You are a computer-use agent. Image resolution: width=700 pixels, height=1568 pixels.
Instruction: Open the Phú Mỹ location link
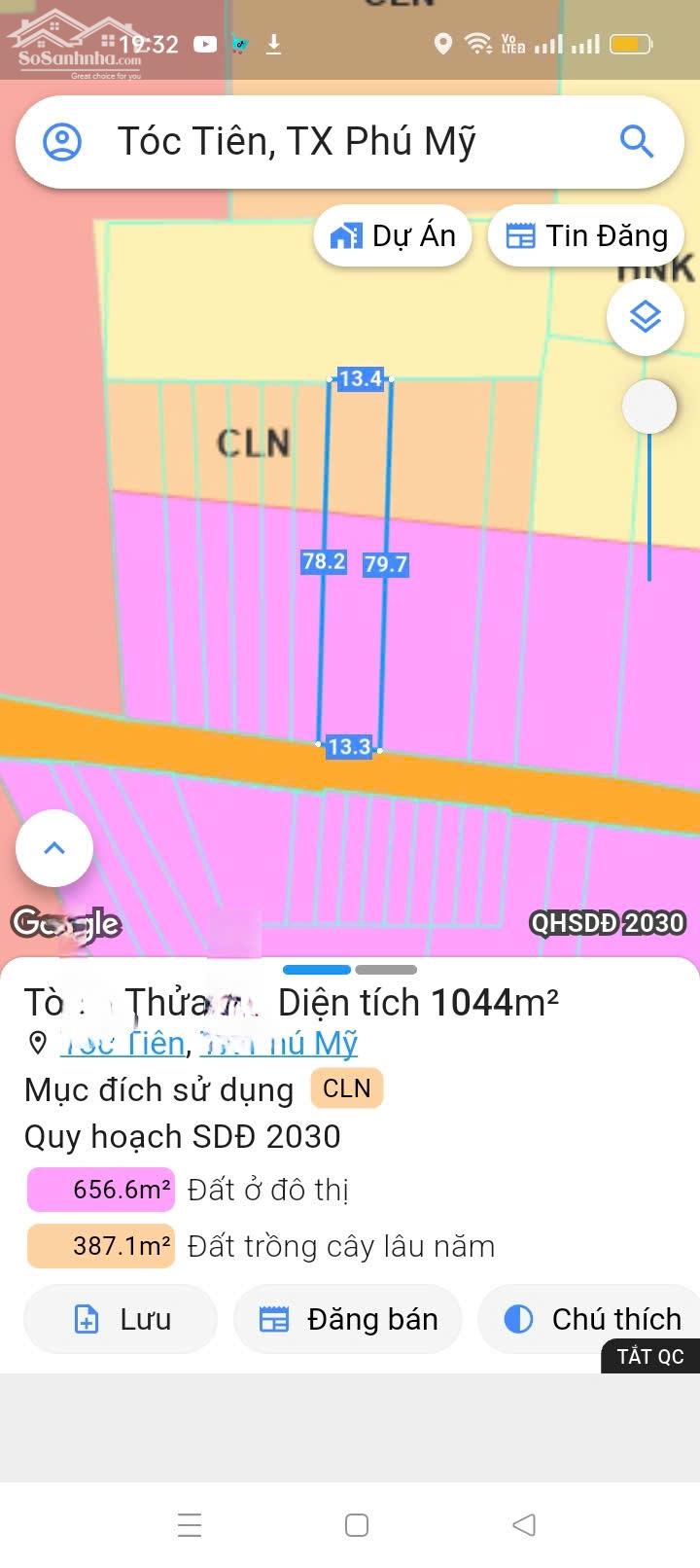coord(280,1043)
